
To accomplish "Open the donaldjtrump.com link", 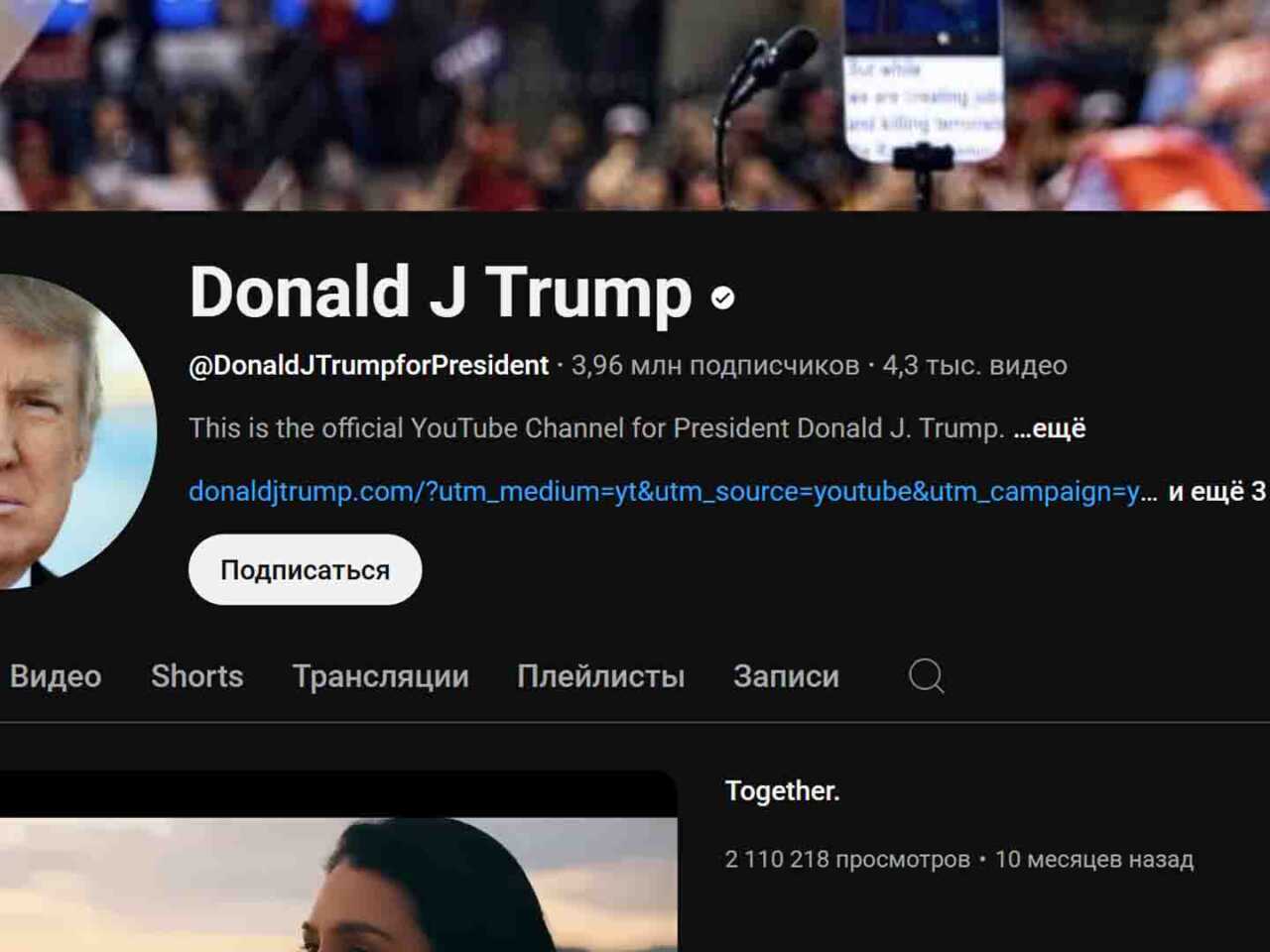I will coord(671,492).
